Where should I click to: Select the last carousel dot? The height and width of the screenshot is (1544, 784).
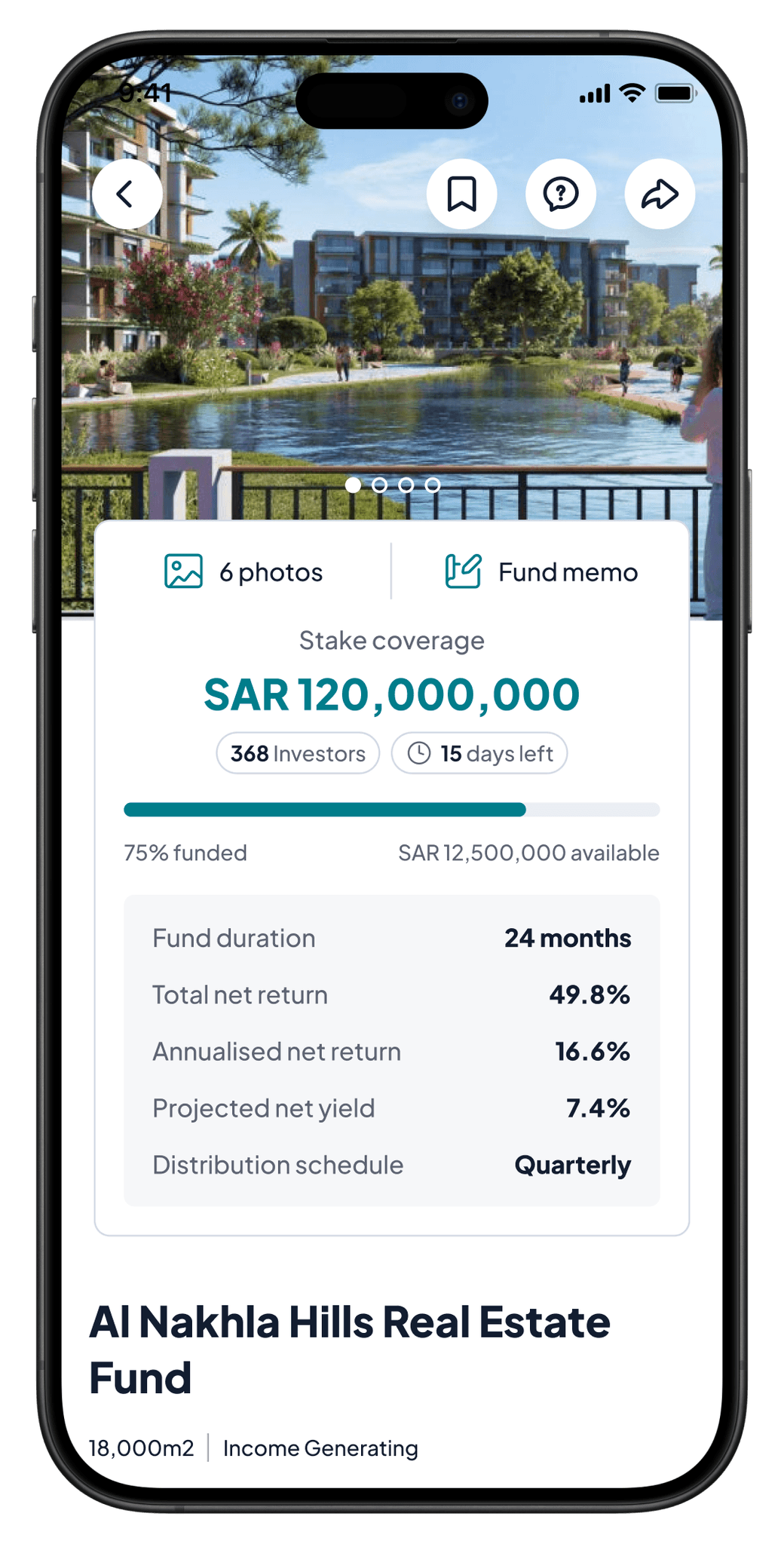(x=432, y=486)
